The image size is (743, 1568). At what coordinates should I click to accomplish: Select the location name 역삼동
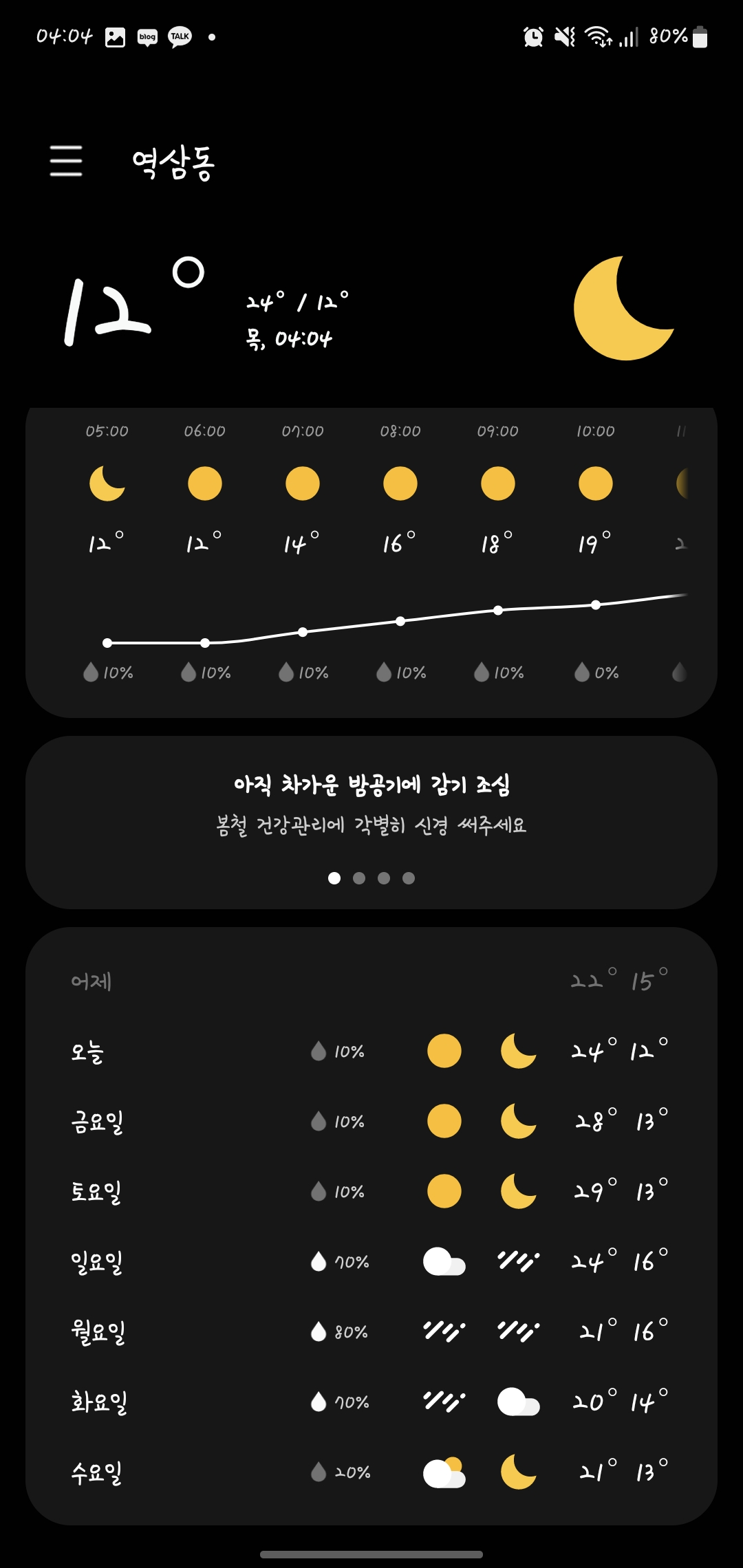(172, 163)
